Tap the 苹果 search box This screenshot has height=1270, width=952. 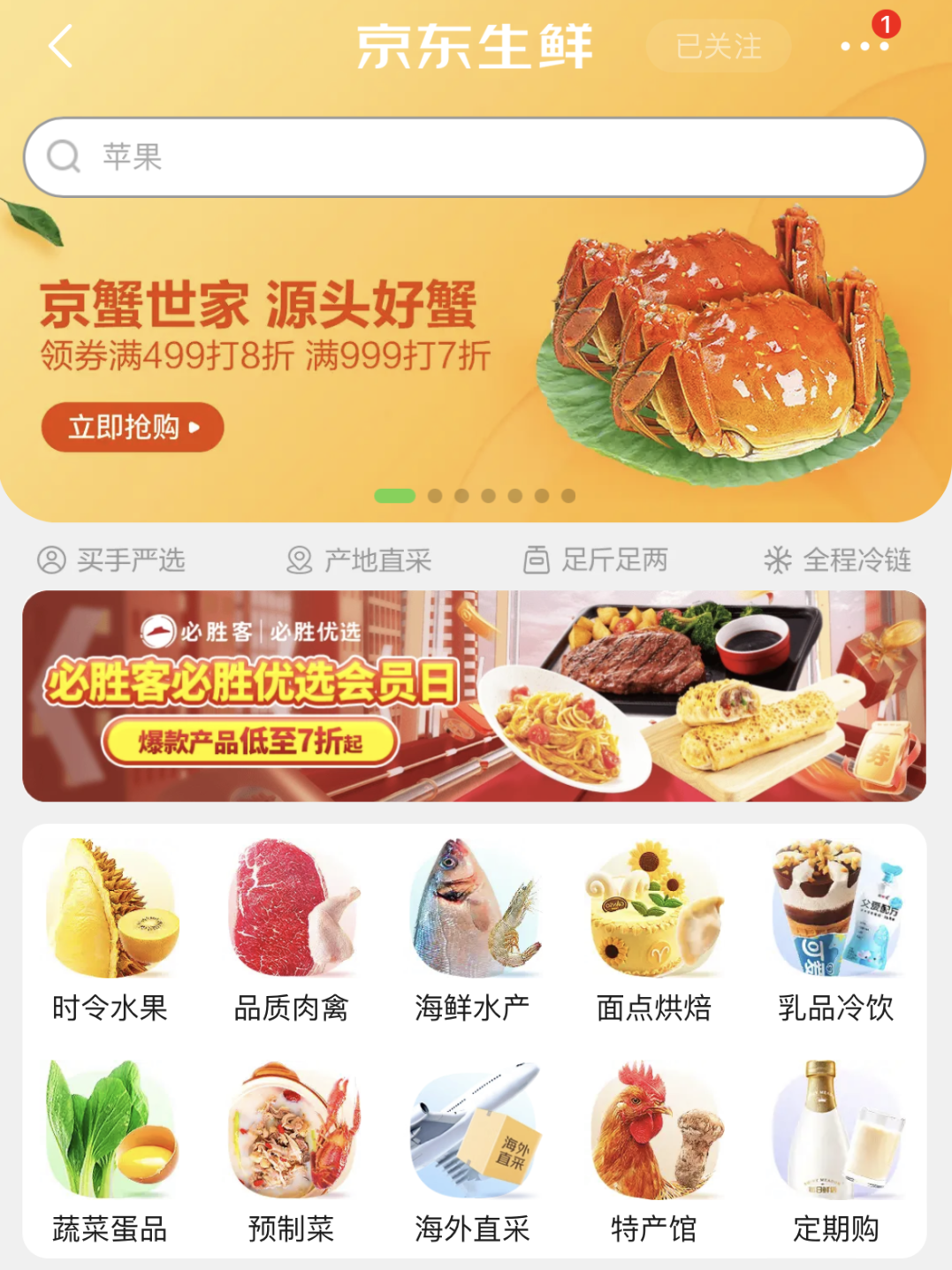(474, 157)
